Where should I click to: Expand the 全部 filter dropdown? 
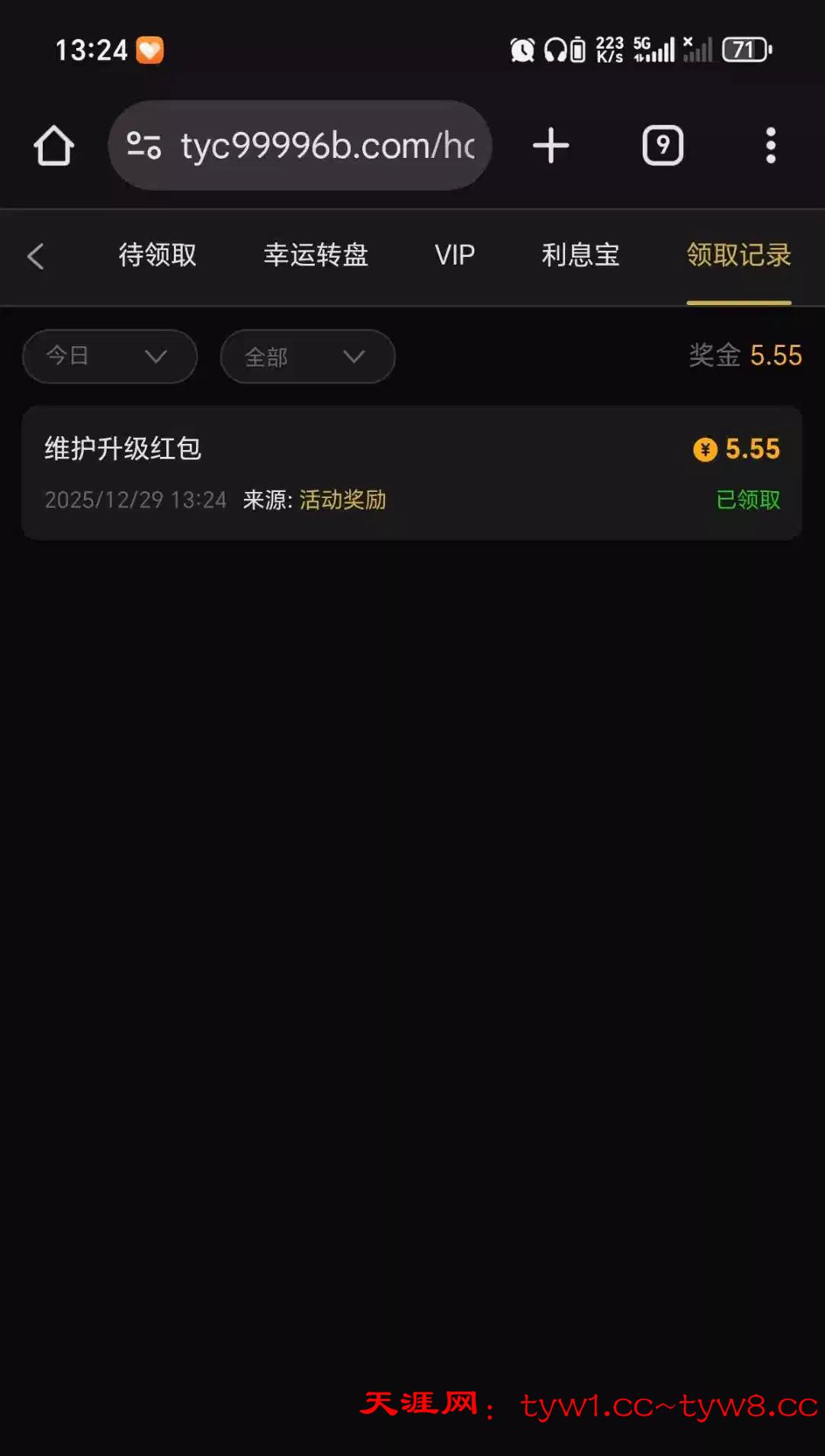click(307, 356)
